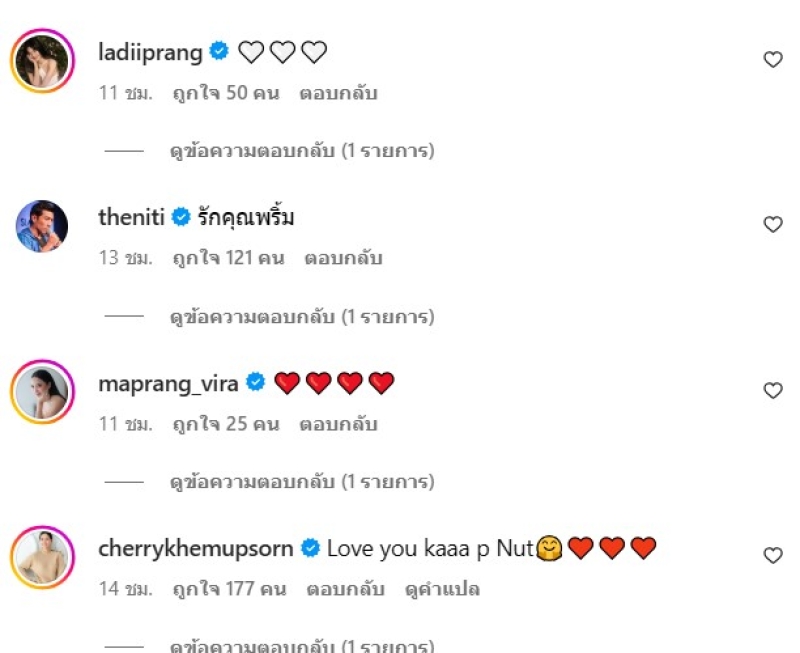
Task: Open cherrykhemupsorn's profile avatar
Action: click(42, 557)
